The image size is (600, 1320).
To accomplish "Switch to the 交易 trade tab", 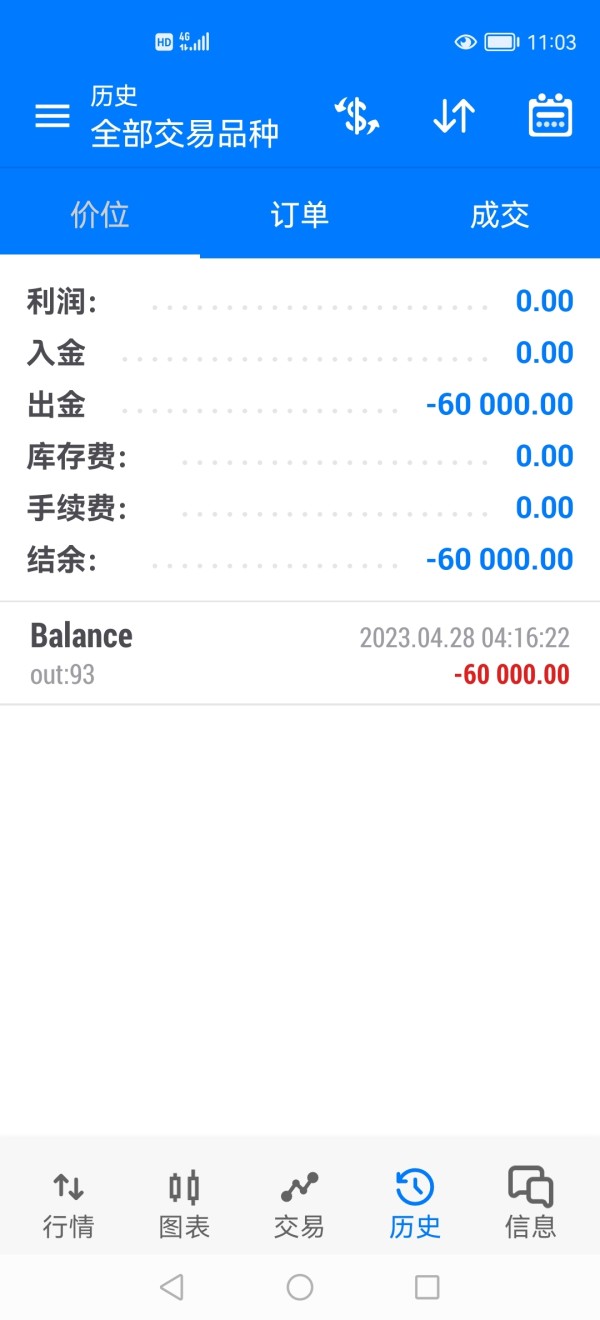I will (299, 1204).
